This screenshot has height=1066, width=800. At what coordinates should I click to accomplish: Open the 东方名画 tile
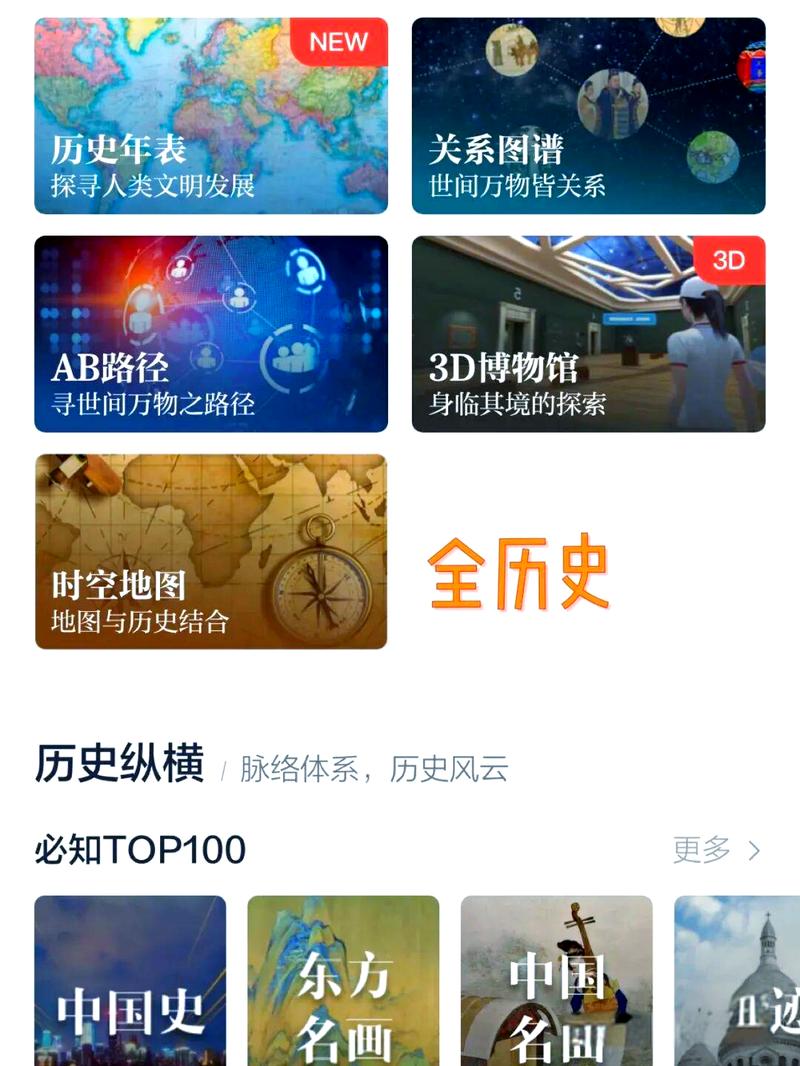pyautogui.click(x=343, y=982)
